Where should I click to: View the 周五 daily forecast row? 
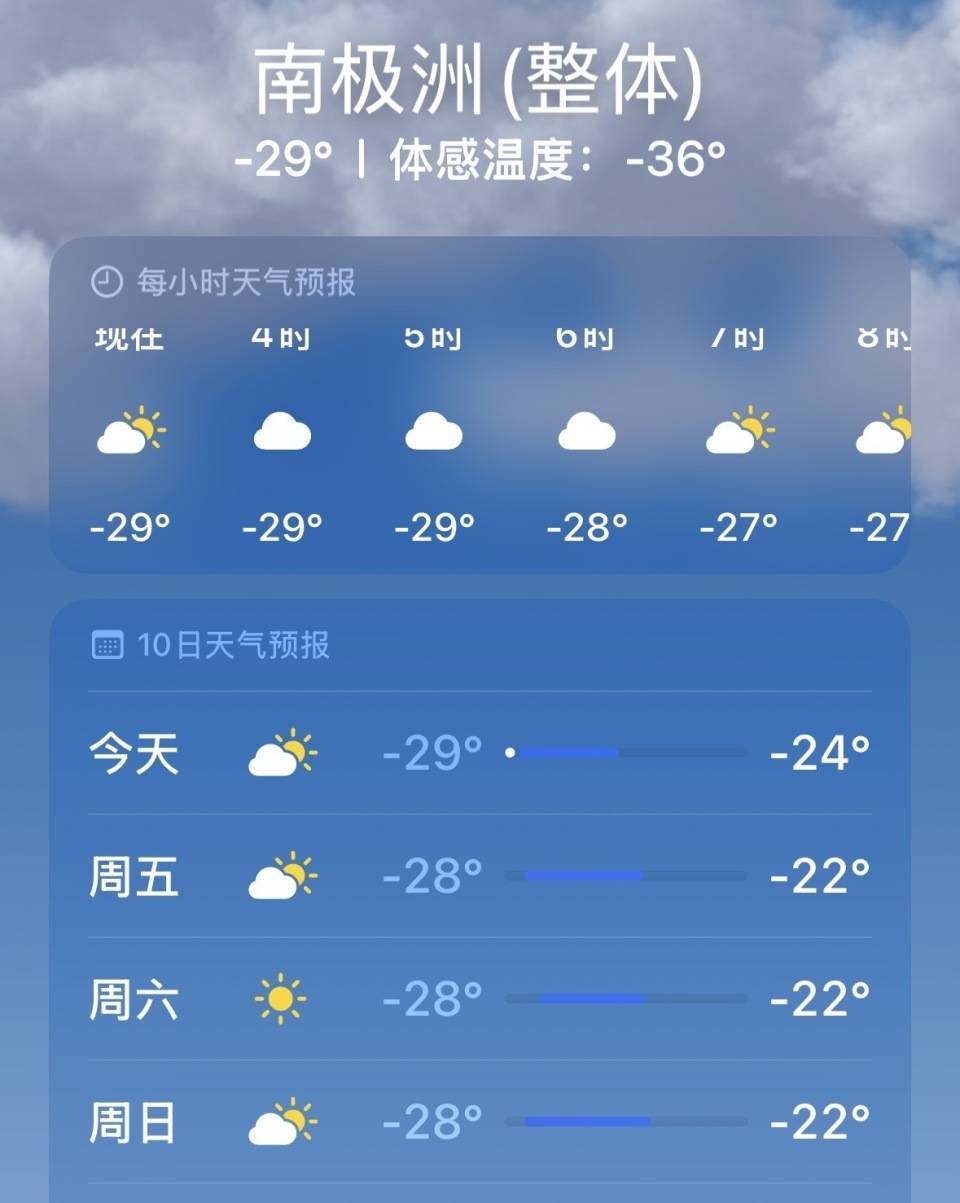479,877
